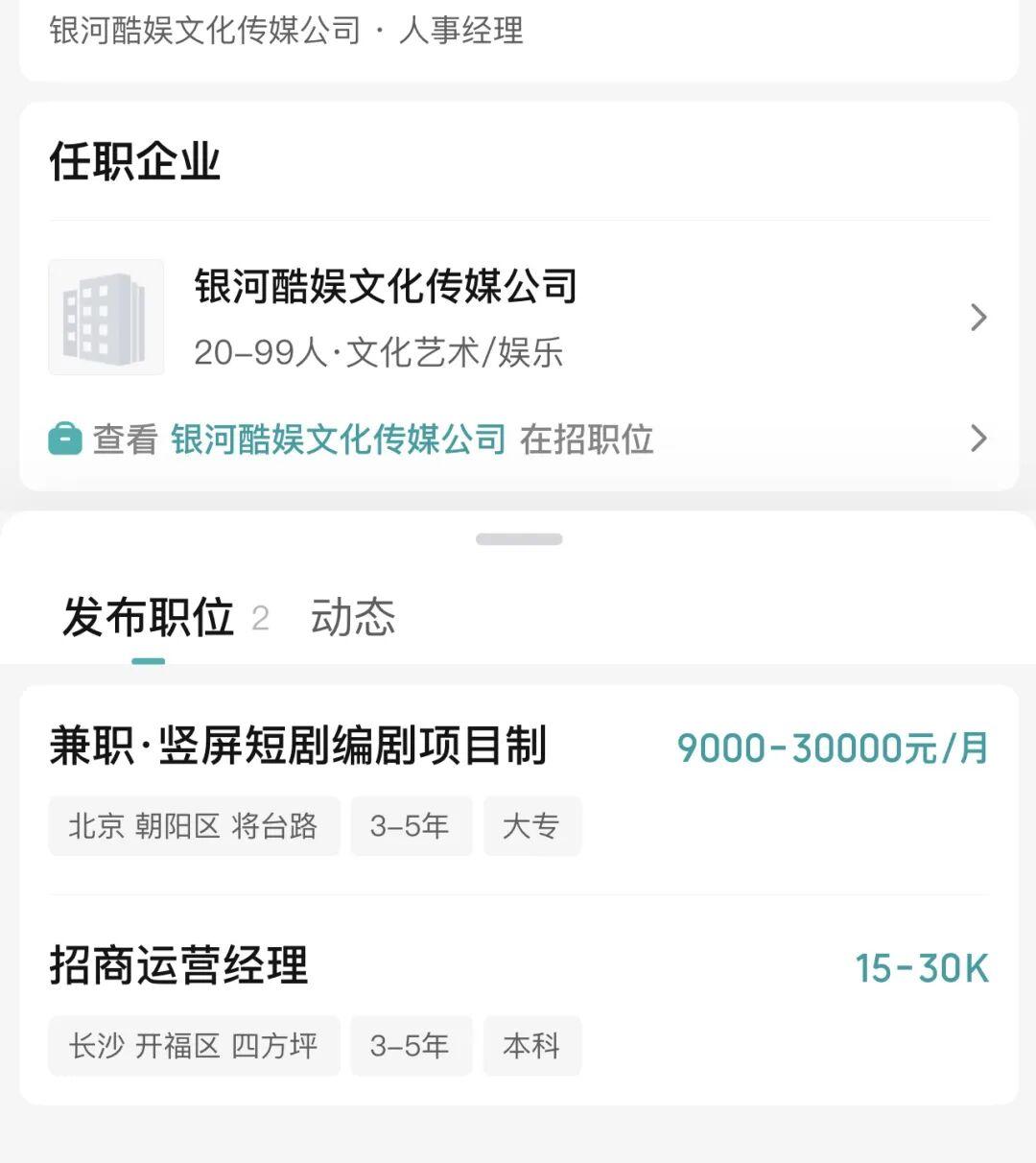Click the teal briefcase icon beside 查看
This screenshot has width=1036, height=1163.
pyautogui.click(x=63, y=439)
